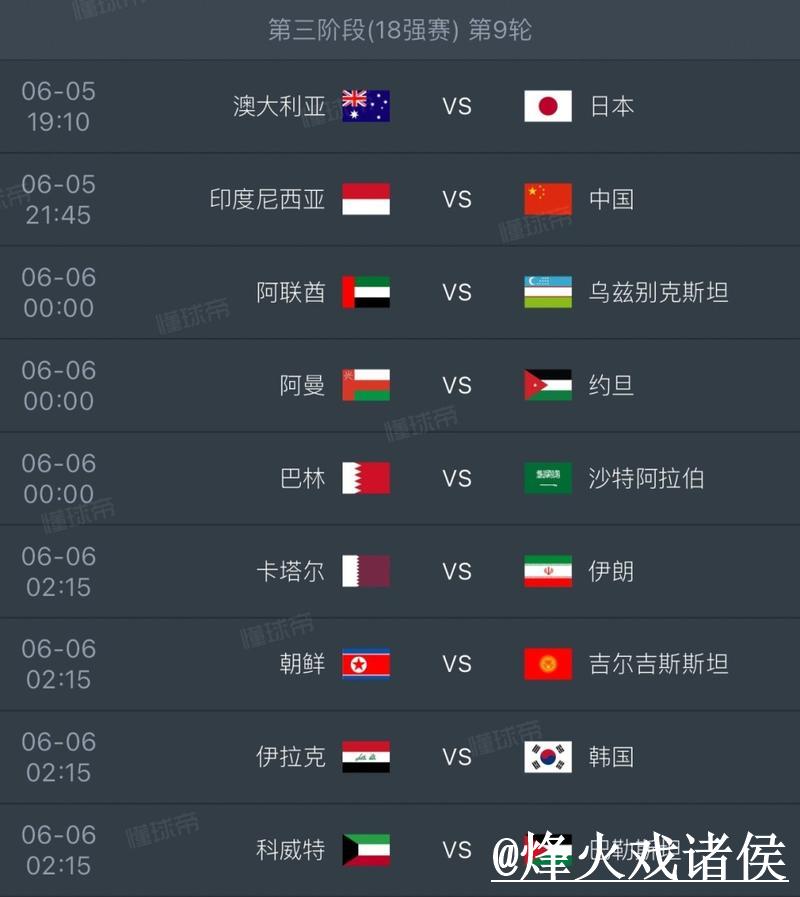
Task: Select the UAE flag icon
Action: click(x=365, y=292)
